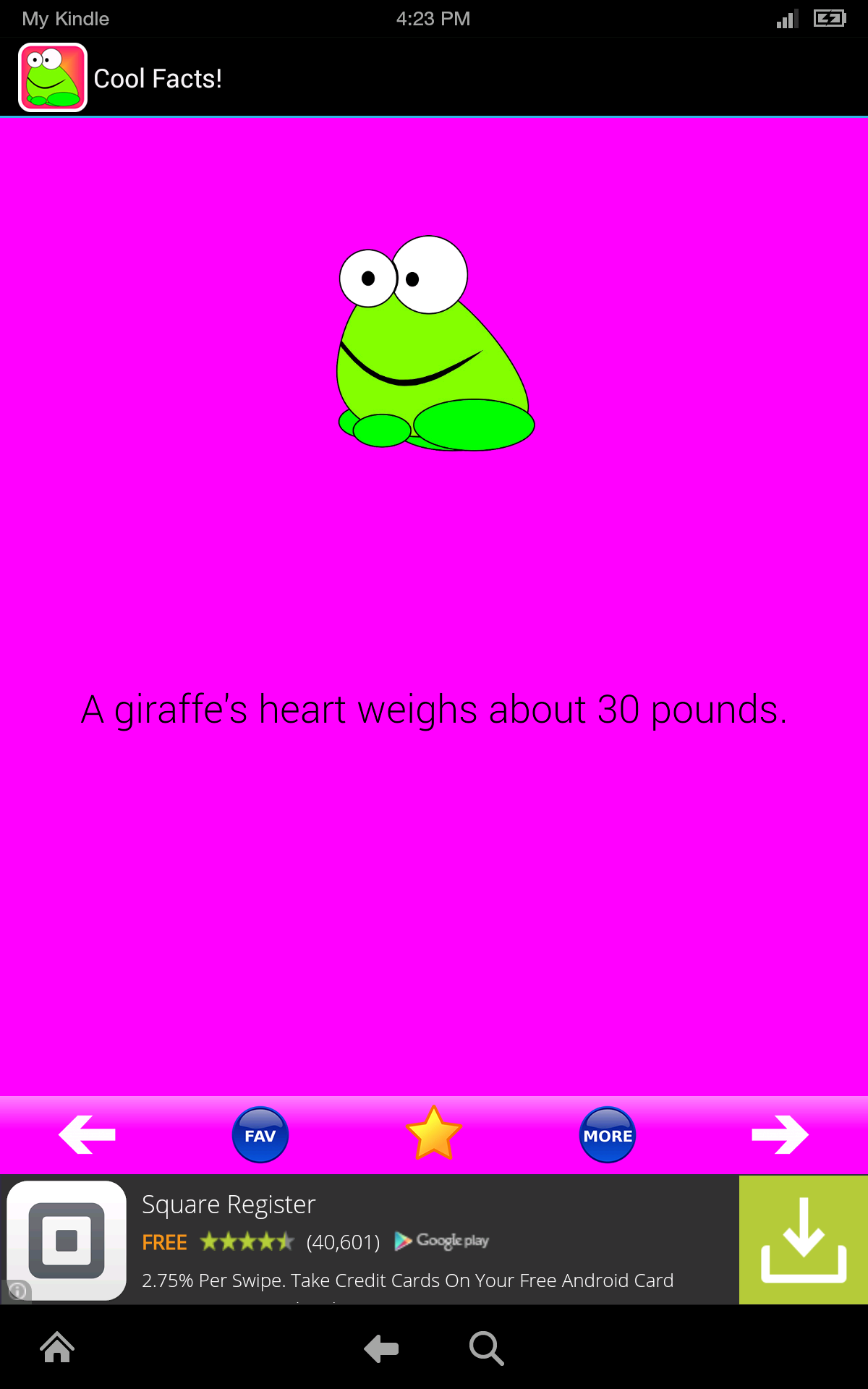Viewport: 868px width, 1389px height.
Task: Open the FAV favorites list
Action: (260, 1134)
